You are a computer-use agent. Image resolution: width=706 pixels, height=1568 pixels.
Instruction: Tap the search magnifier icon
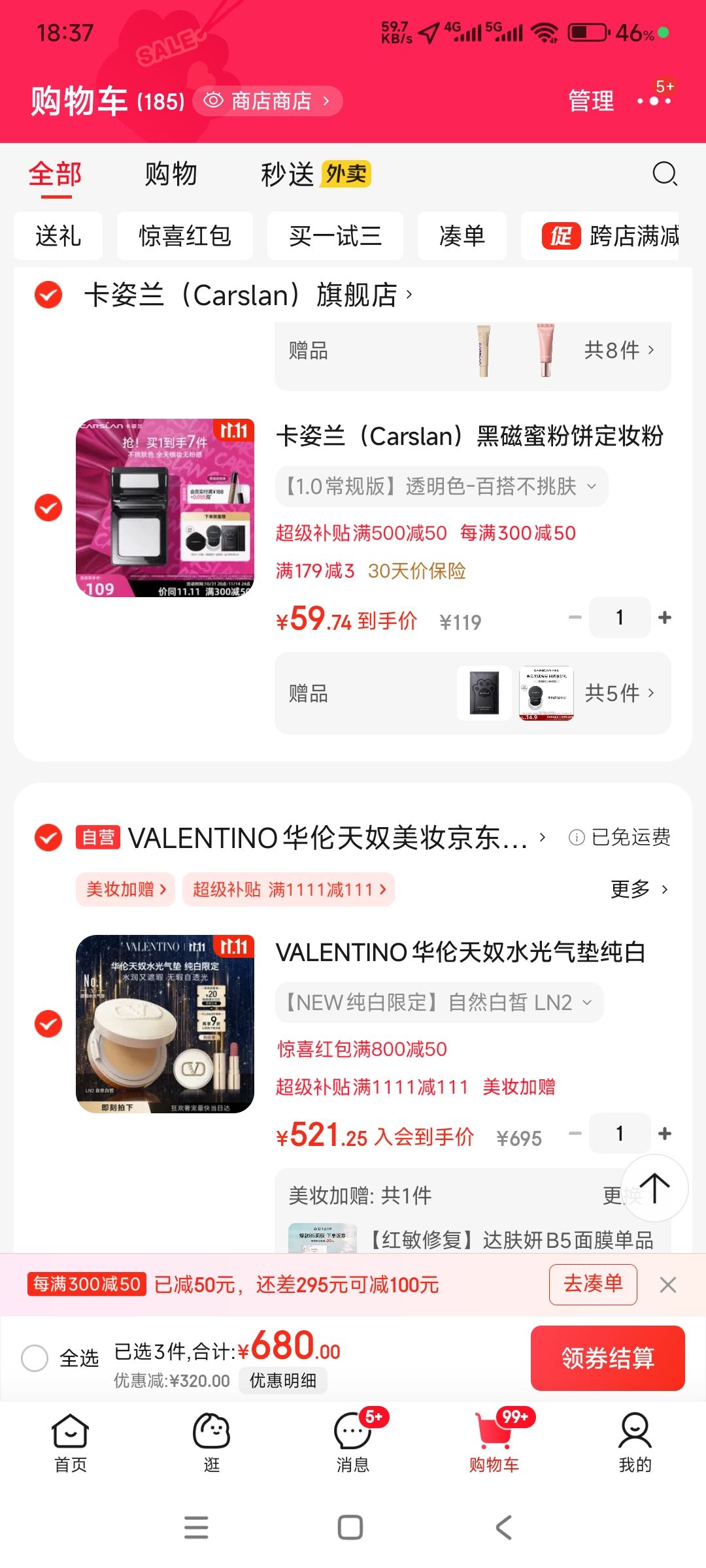click(664, 174)
